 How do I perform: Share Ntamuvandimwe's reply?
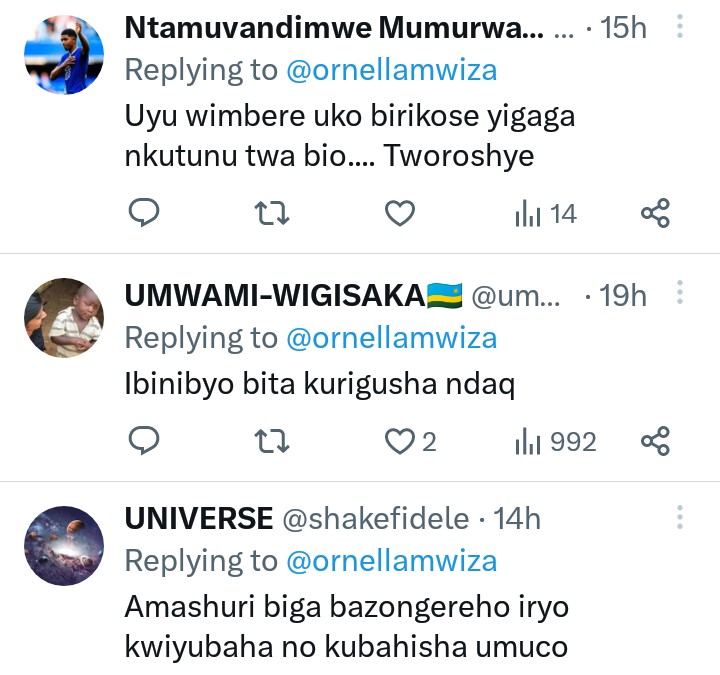pyautogui.click(x=655, y=213)
